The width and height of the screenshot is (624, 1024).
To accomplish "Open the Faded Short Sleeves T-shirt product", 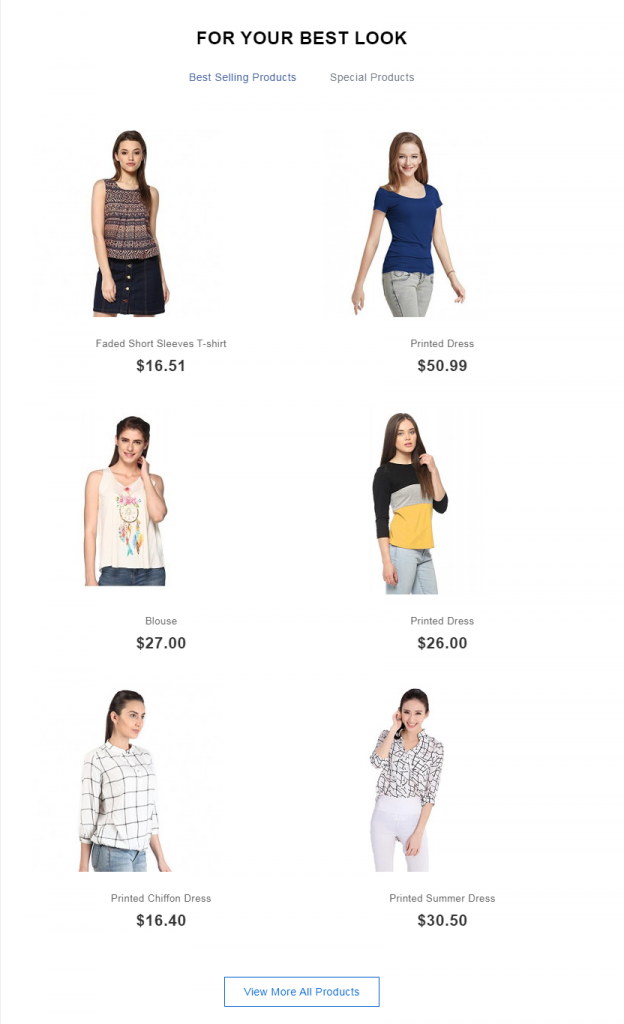I will [161, 343].
